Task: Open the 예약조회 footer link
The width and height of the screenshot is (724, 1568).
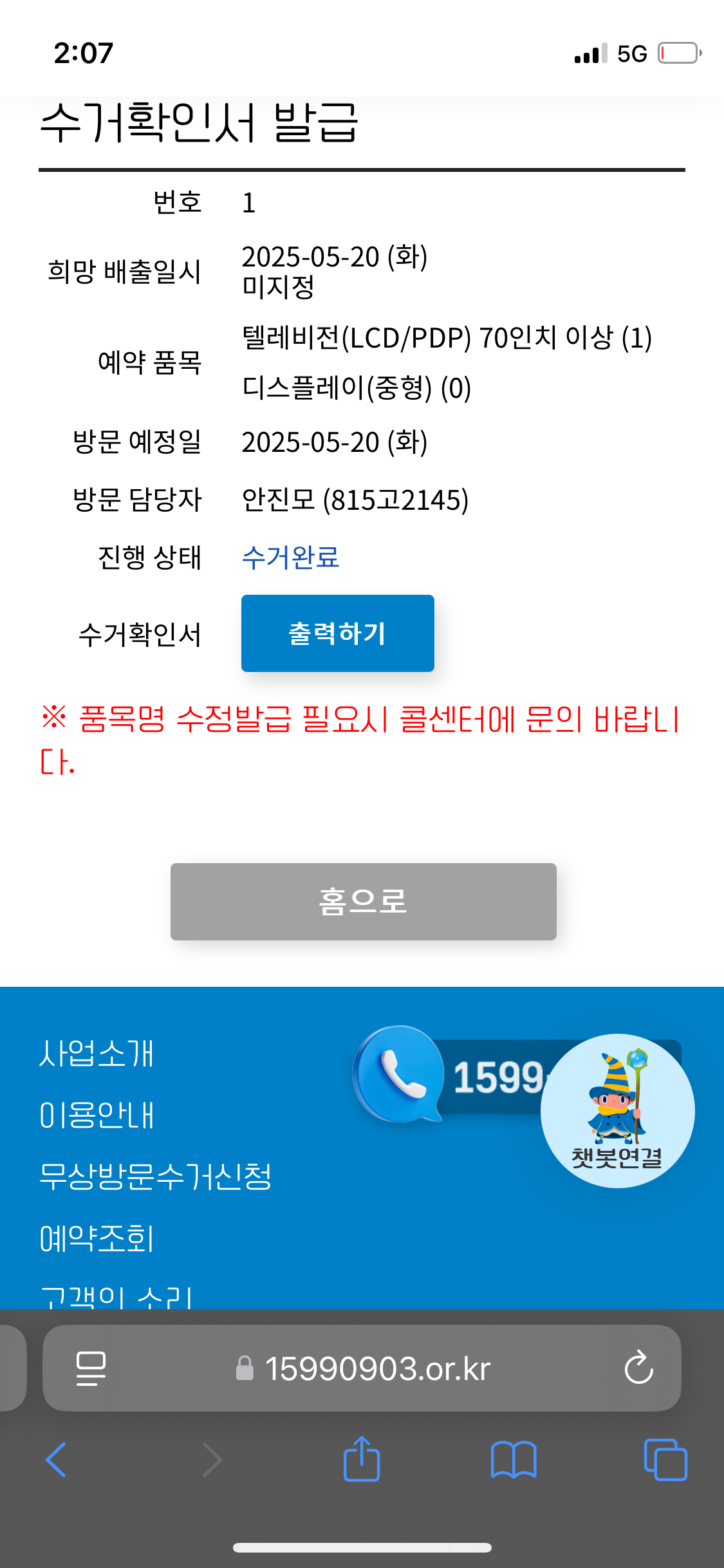Action: (x=97, y=1238)
